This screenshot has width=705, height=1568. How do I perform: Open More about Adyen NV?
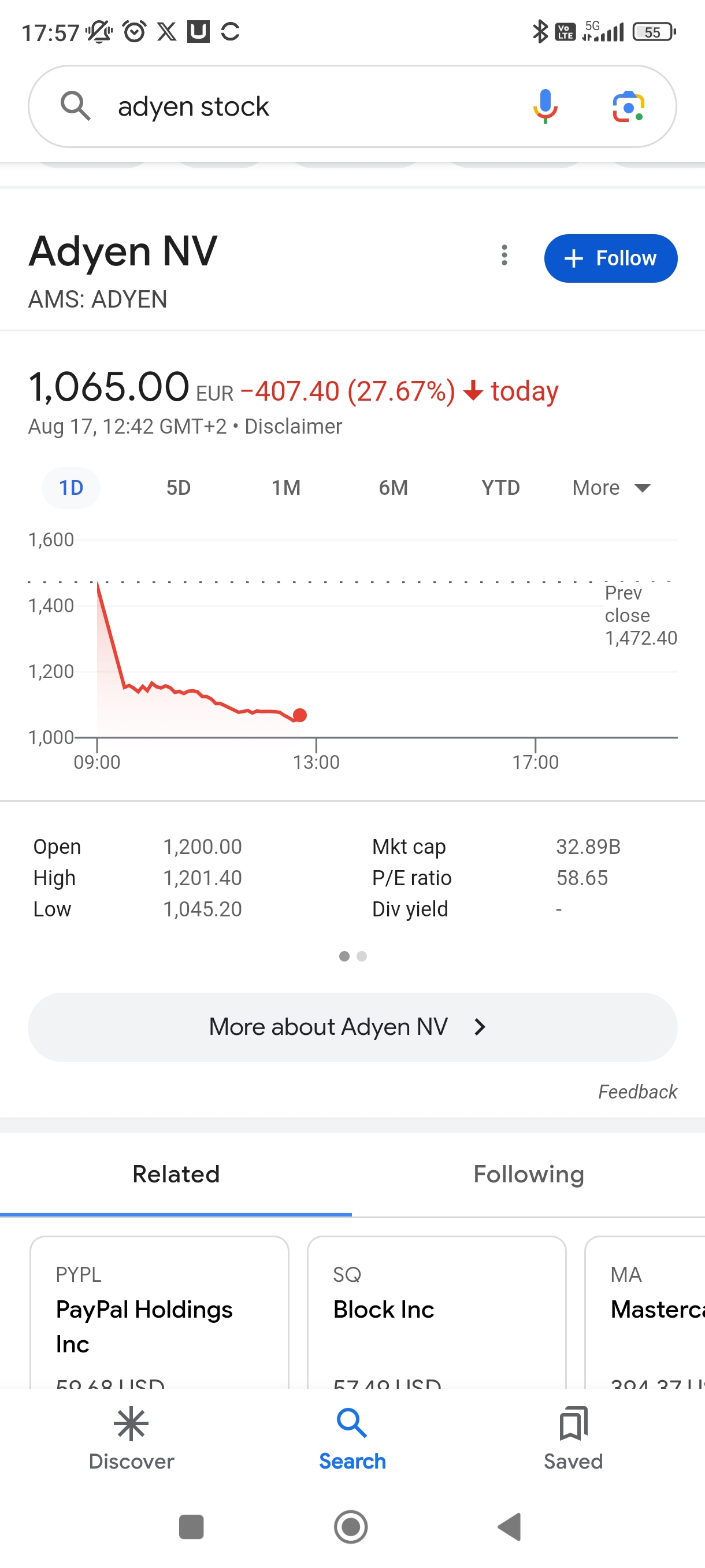coord(352,1027)
